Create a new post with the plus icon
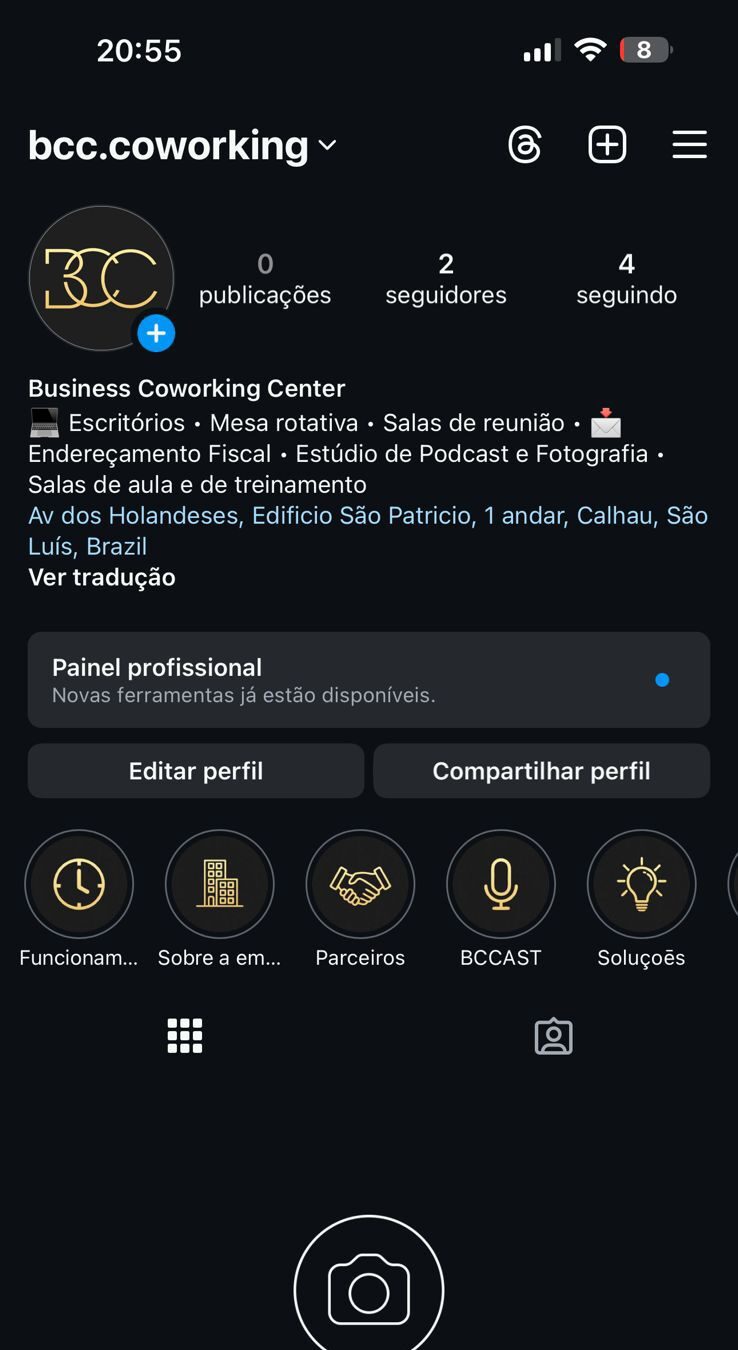The image size is (738, 1350). 606,144
